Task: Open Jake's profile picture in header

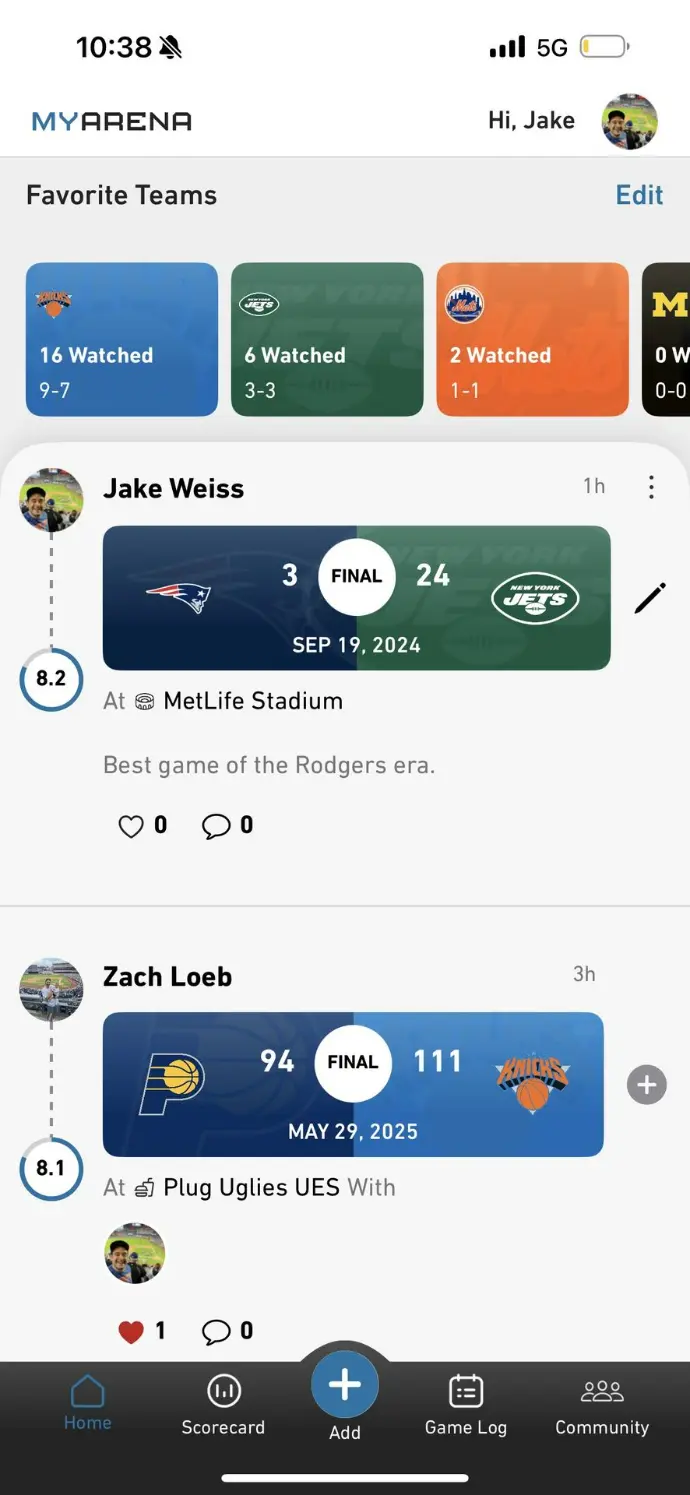Action: click(629, 122)
